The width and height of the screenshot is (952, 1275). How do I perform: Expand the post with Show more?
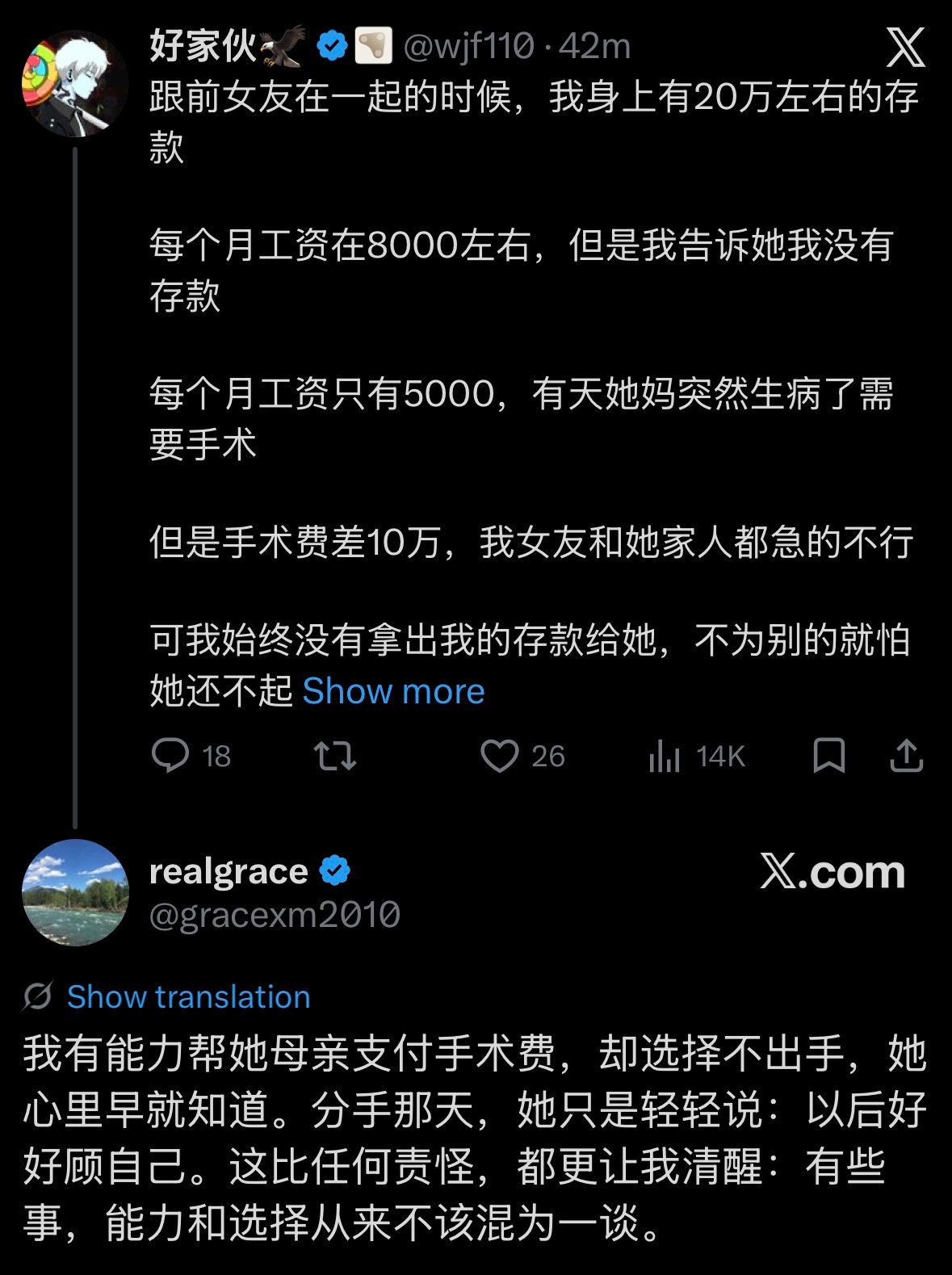pyautogui.click(x=393, y=691)
